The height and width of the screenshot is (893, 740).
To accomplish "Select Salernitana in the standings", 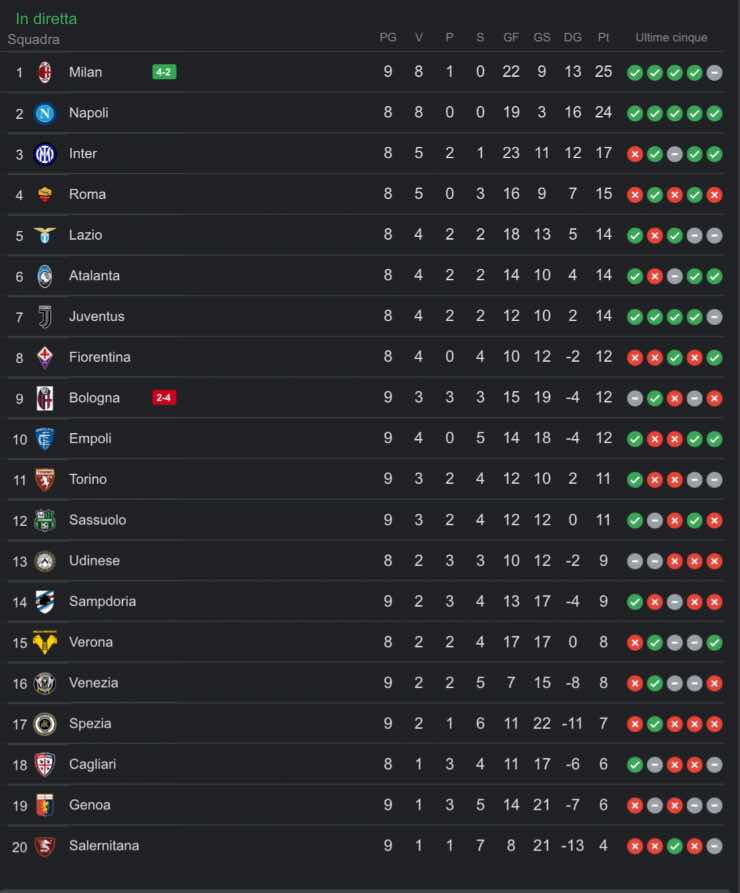I will click(104, 846).
